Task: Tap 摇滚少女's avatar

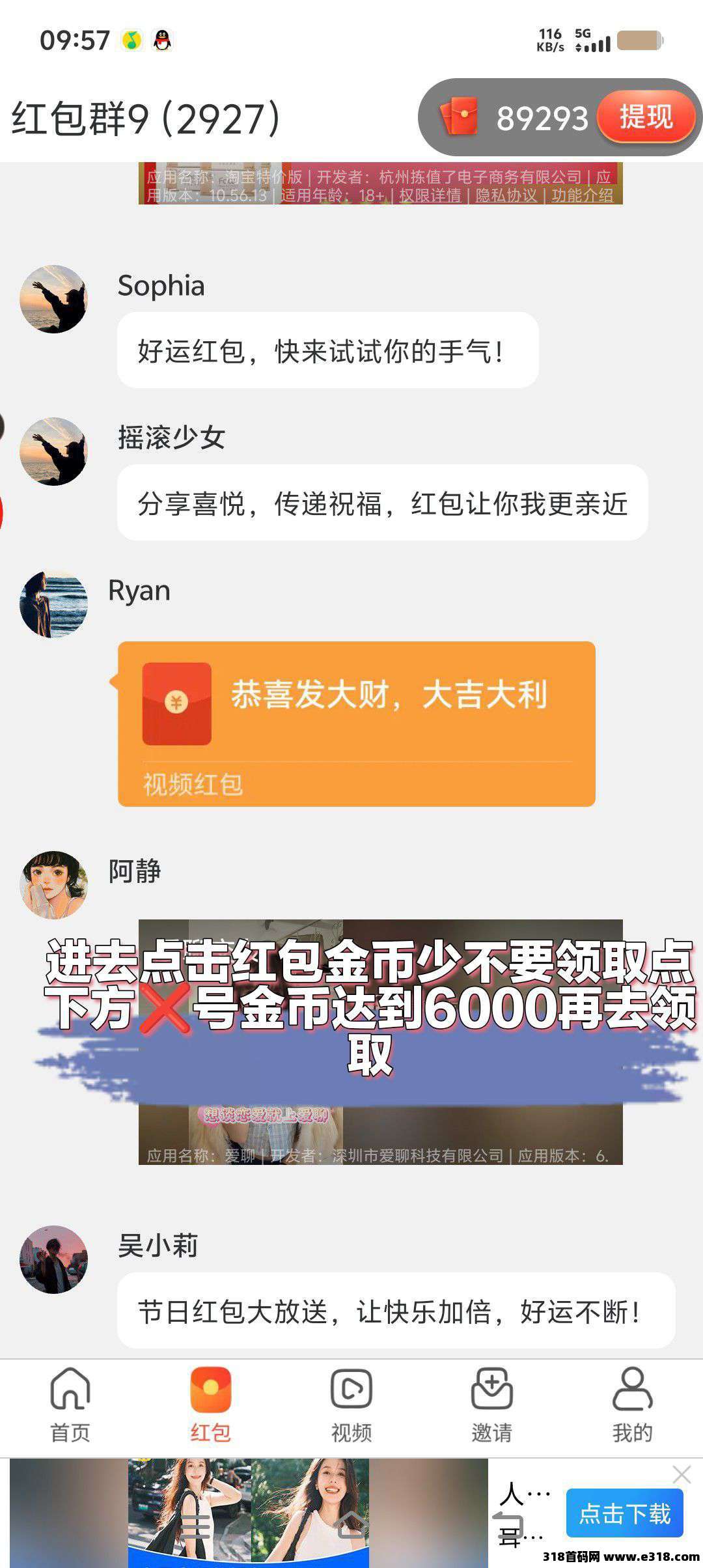Action: 54,452
